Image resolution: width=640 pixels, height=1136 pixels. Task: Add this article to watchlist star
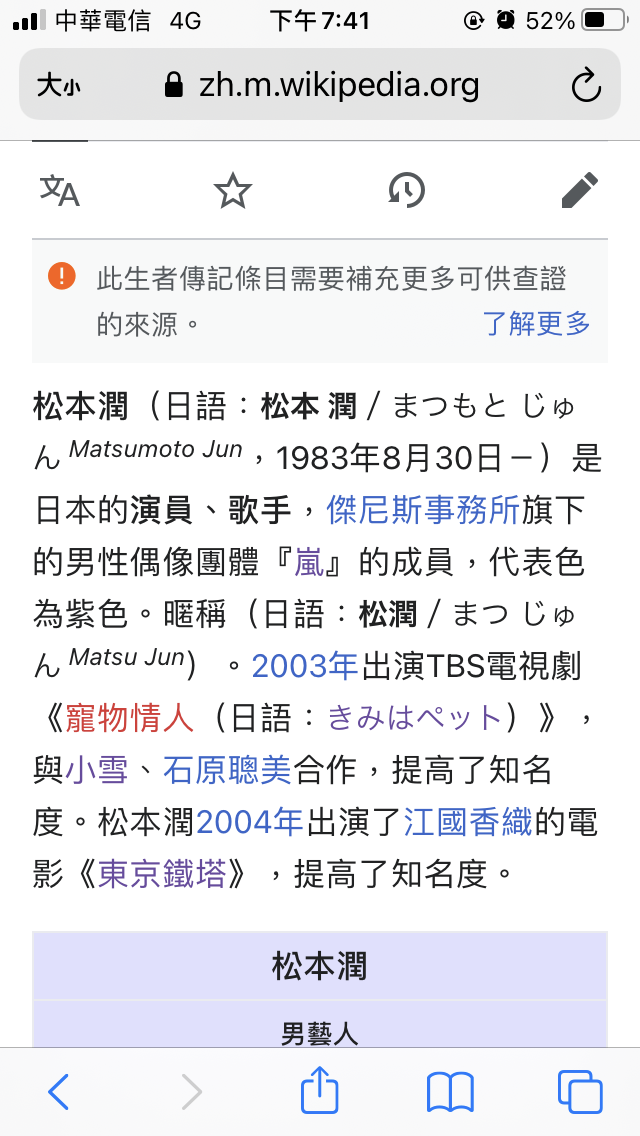pyautogui.click(x=233, y=191)
